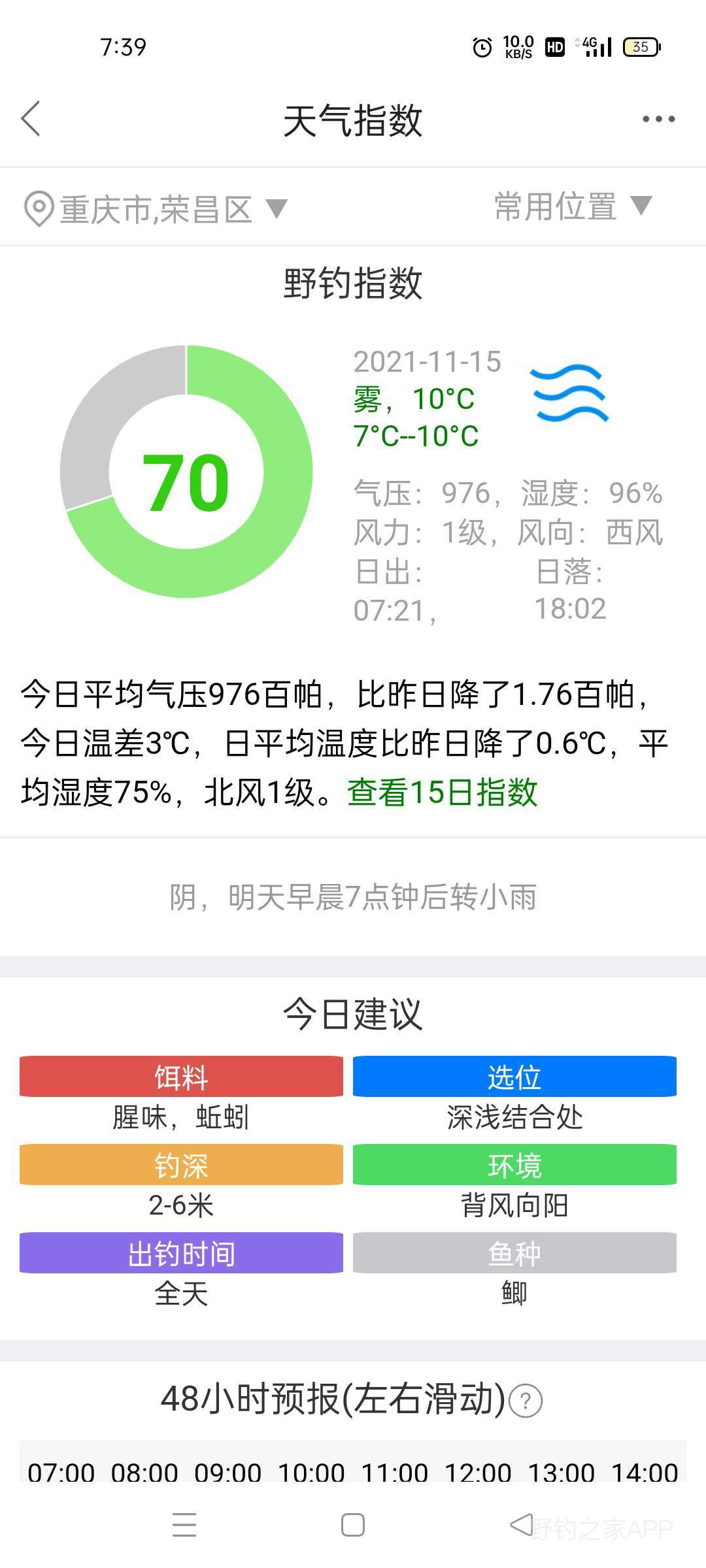Tap the system home button
The image size is (706, 1568).
[353, 1526]
